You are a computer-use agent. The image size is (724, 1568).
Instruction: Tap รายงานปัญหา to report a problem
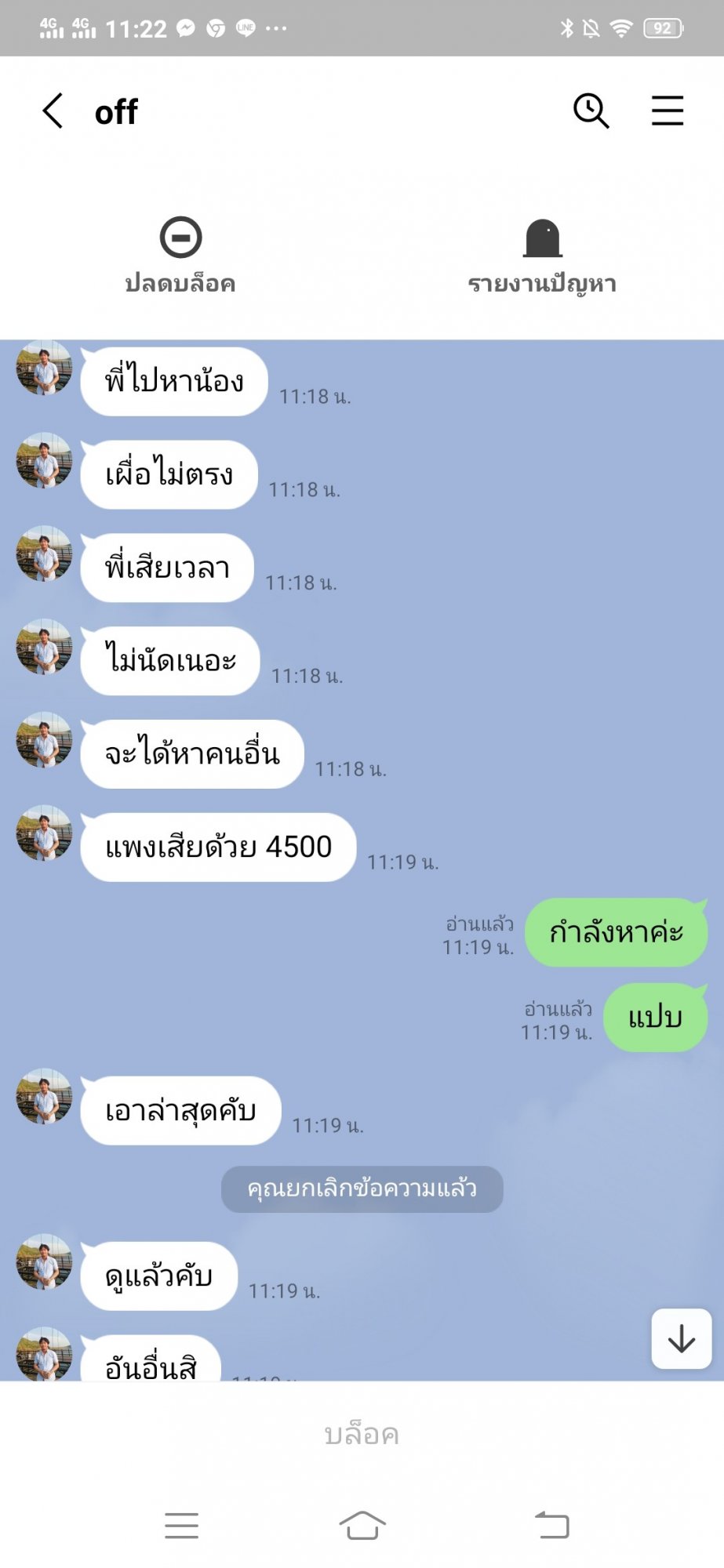click(542, 256)
